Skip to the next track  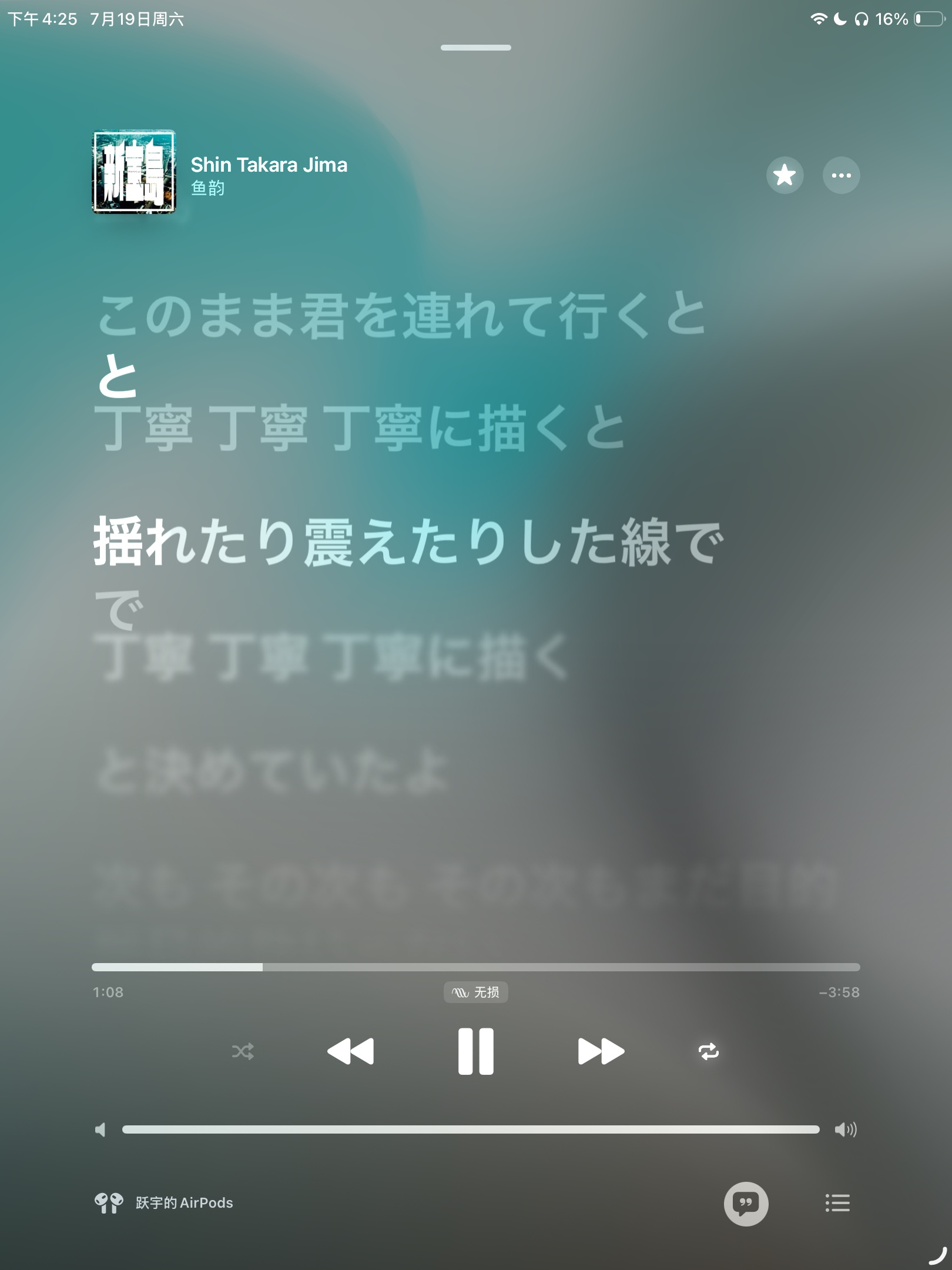(601, 1051)
